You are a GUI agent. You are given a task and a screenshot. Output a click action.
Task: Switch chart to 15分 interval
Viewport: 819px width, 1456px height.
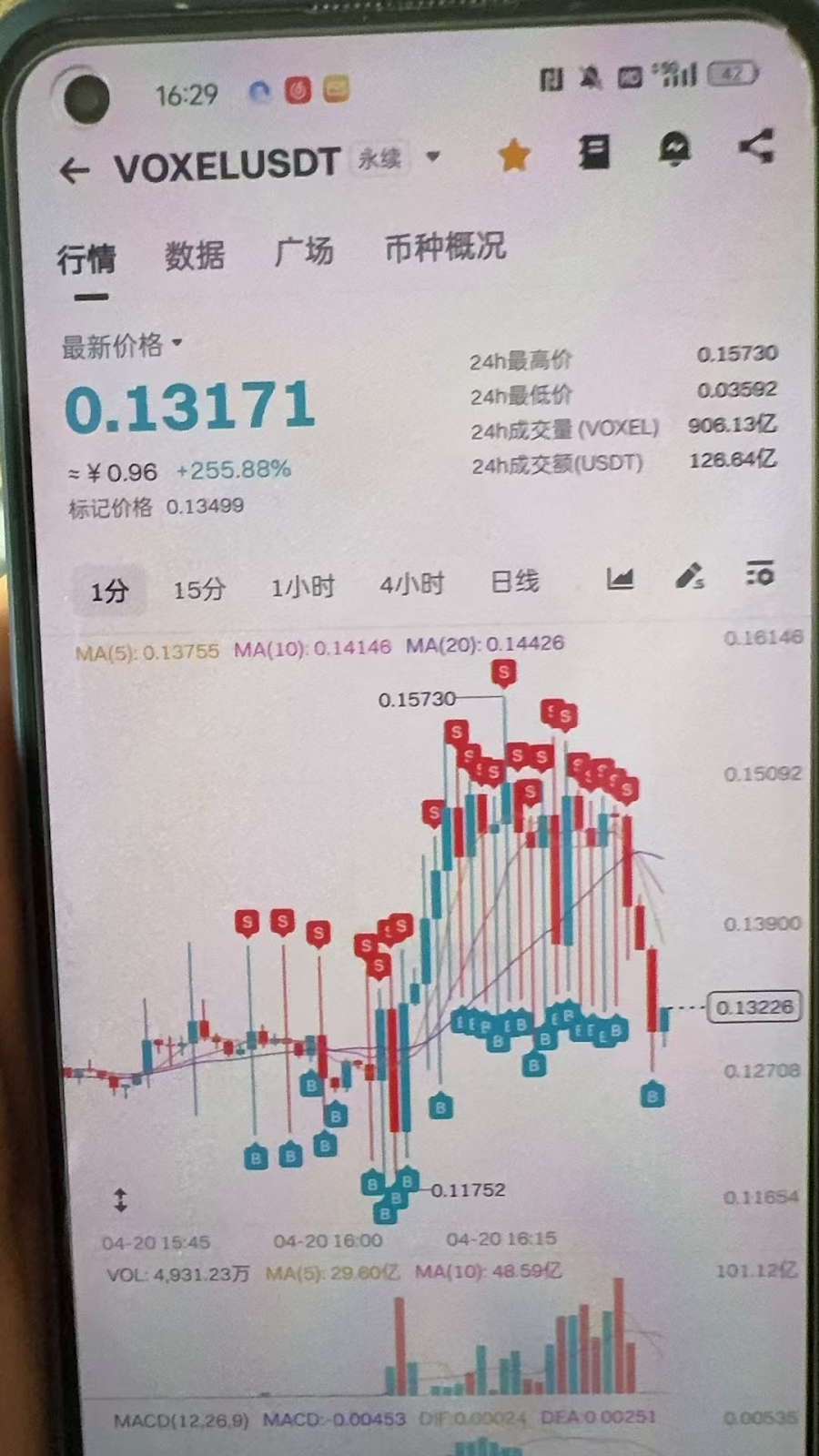click(199, 589)
